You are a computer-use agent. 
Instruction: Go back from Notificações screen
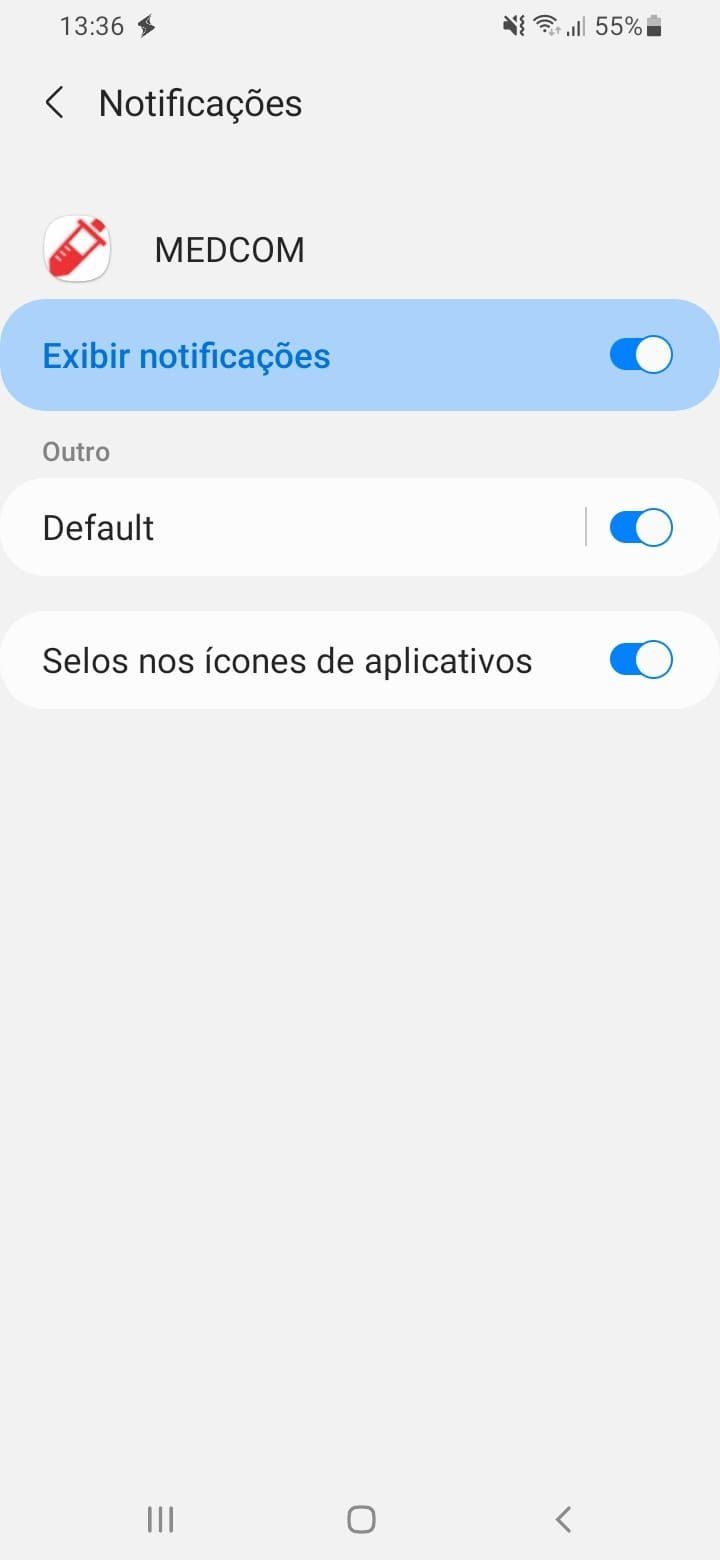pyautogui.click(x=55, y=103)
